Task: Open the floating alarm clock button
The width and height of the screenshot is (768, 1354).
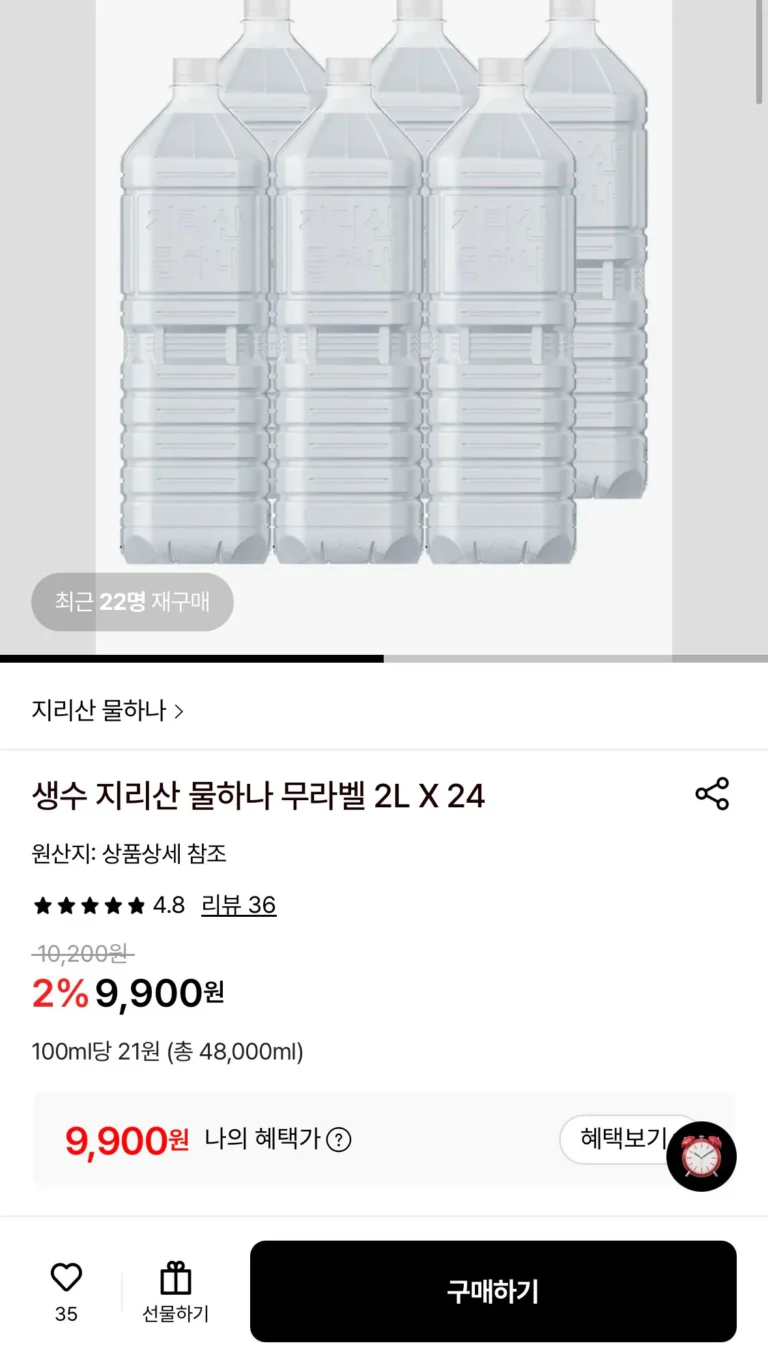Action: (701, 1157)
